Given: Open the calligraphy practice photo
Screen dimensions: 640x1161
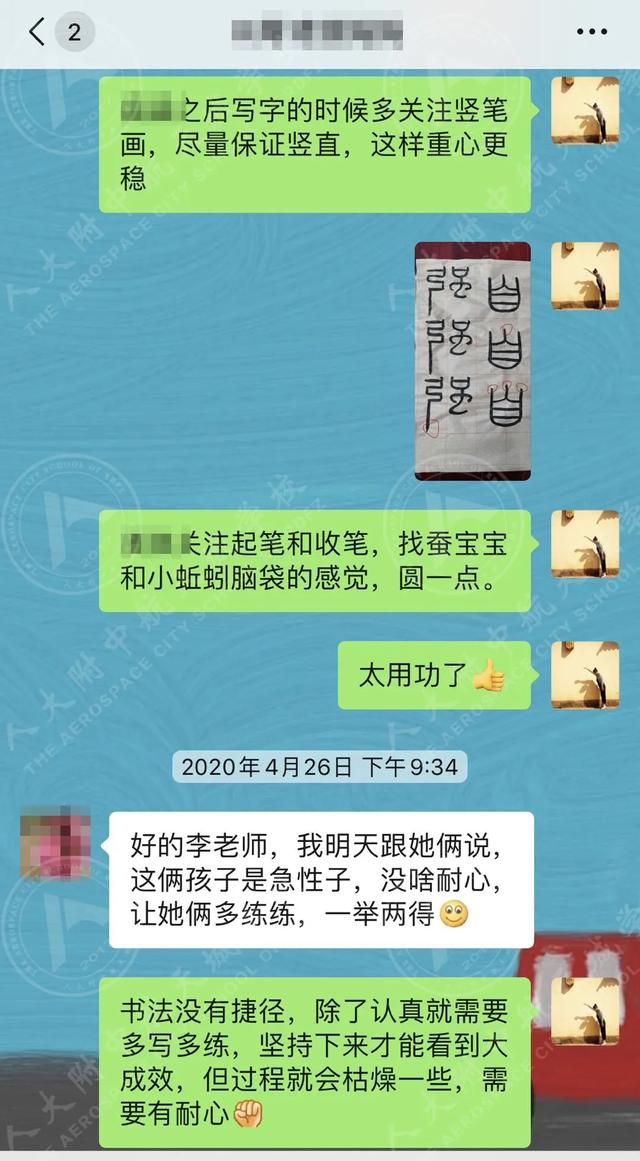Looking at the screenshot, I should (473, 361).
